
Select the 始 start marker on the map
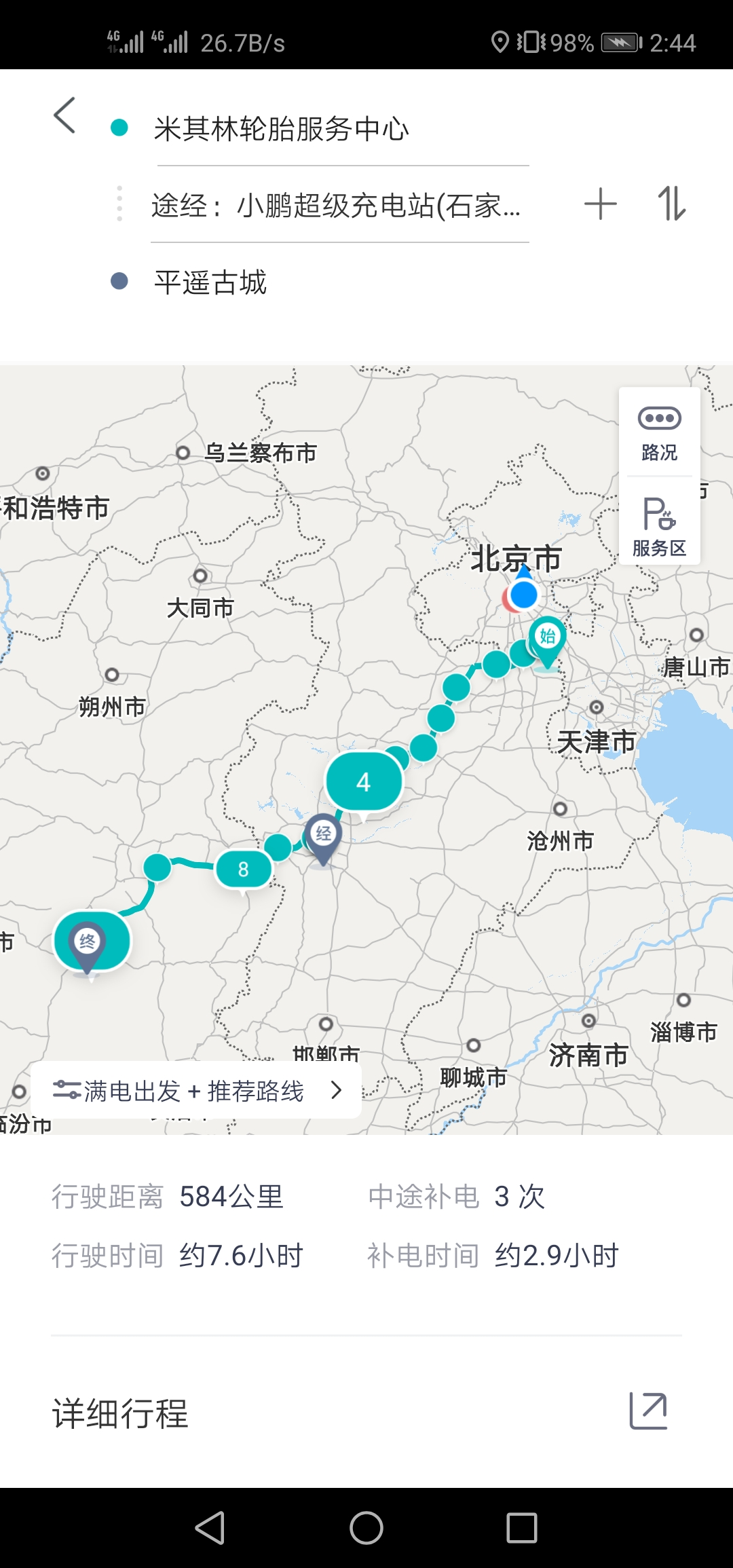[548, 637]
